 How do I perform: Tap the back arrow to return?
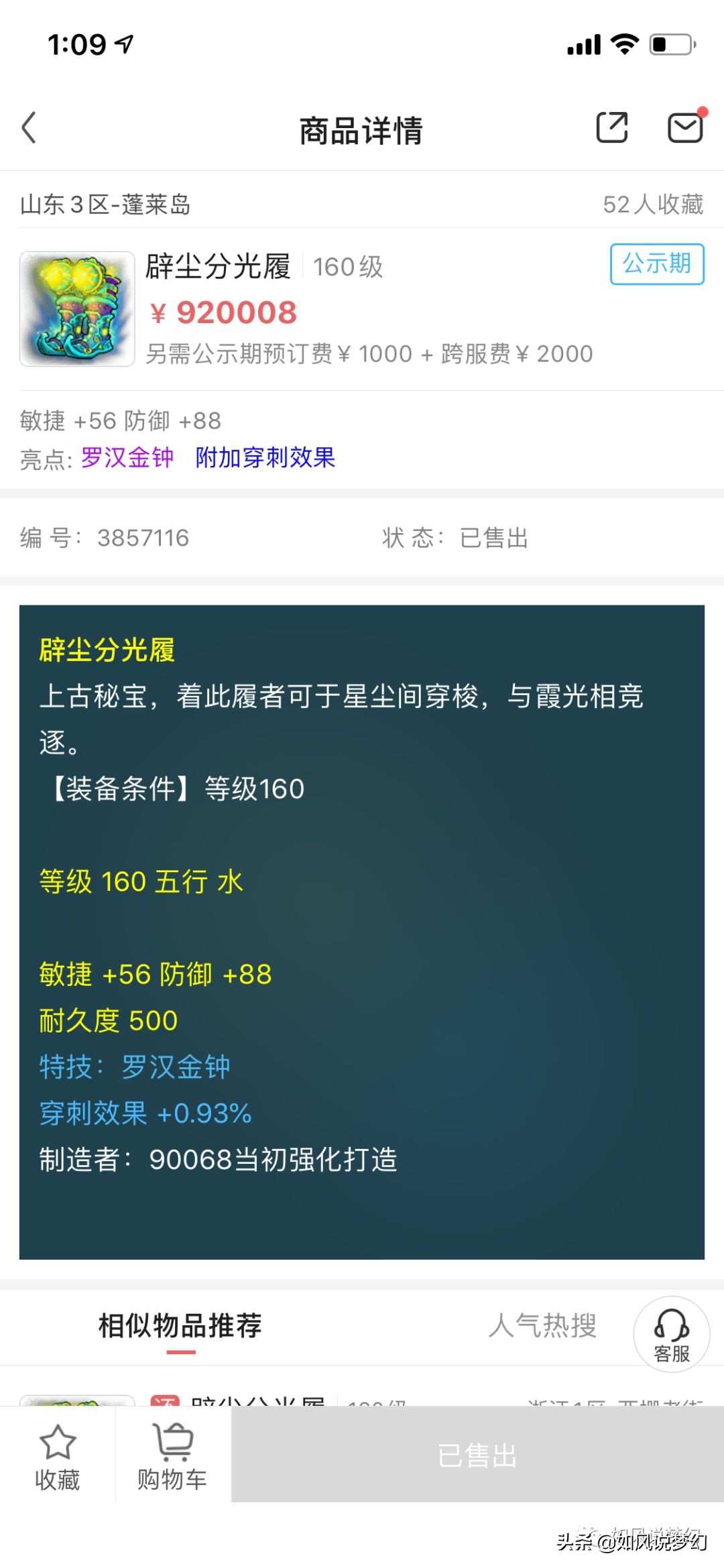[28, 129]
